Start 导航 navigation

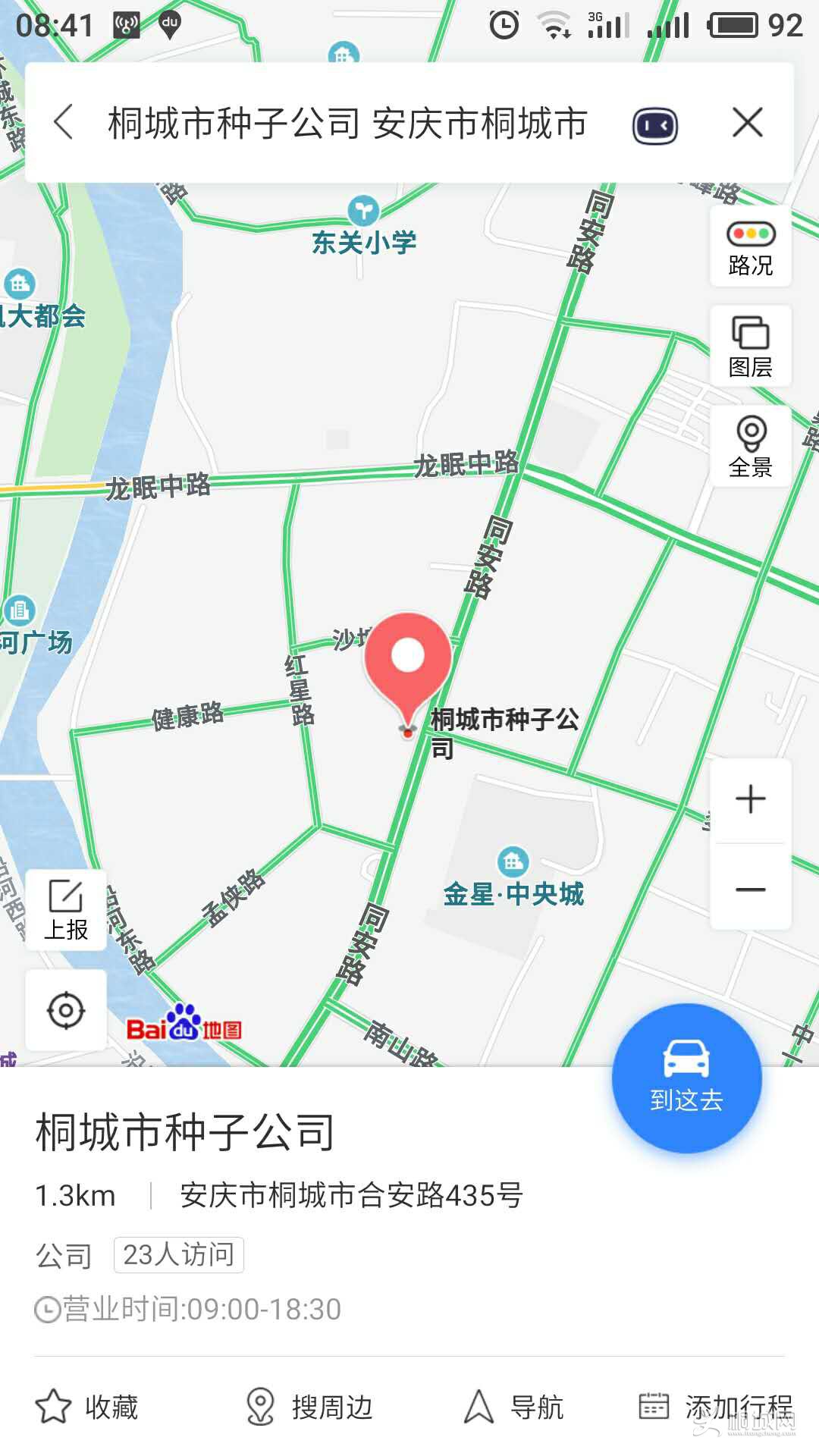pos(513,1407)
